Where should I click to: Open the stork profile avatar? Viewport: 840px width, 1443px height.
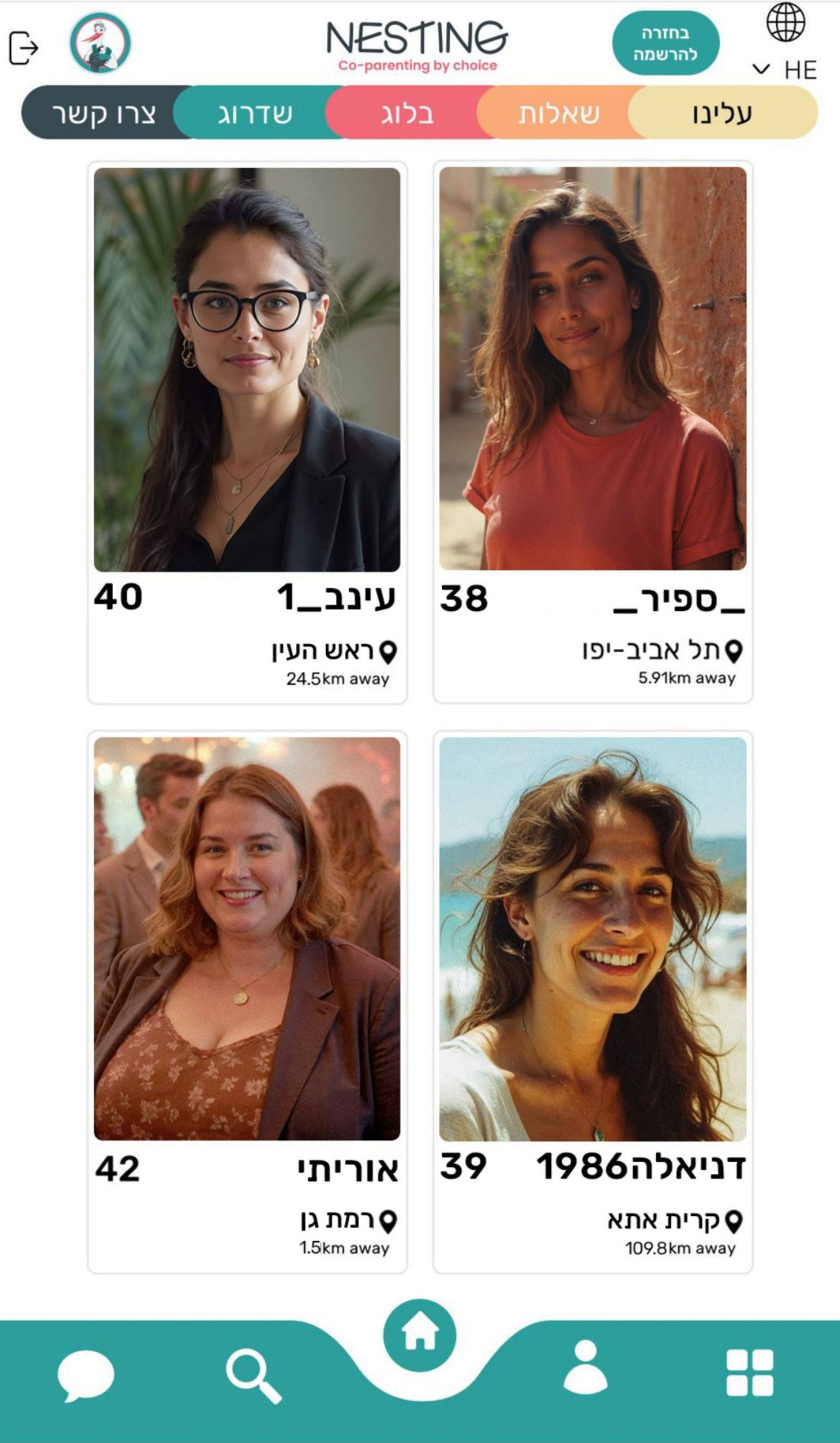[100, 43]
